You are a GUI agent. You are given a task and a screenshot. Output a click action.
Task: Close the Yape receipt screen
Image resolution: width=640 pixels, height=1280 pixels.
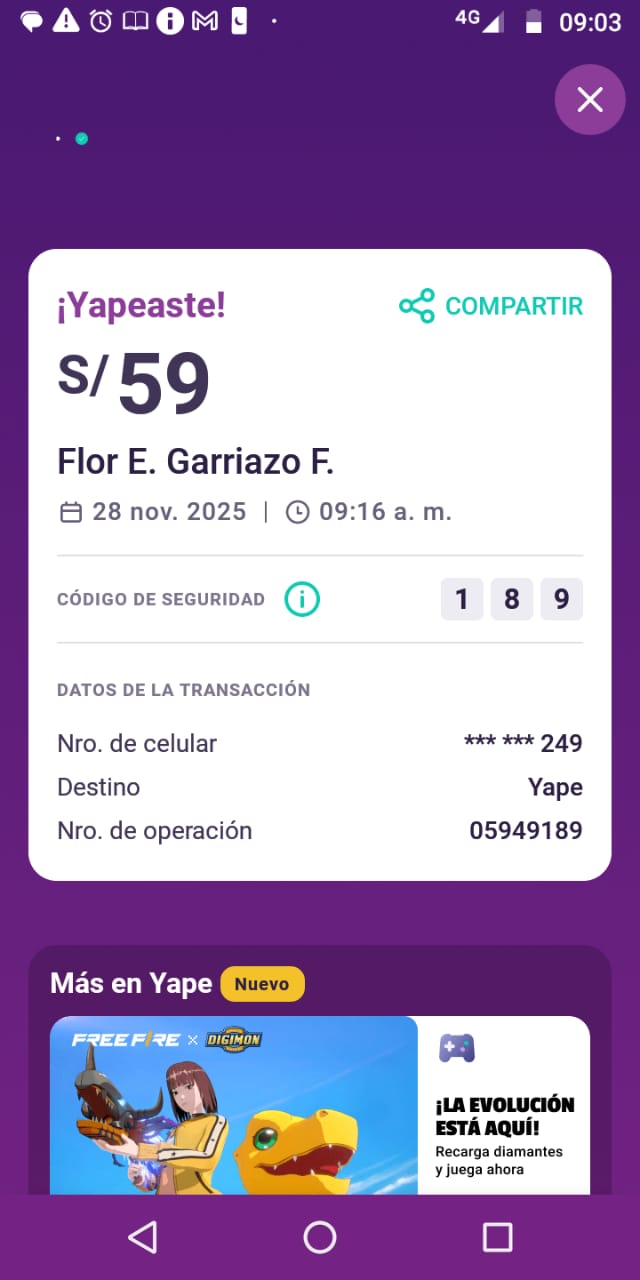590,100
